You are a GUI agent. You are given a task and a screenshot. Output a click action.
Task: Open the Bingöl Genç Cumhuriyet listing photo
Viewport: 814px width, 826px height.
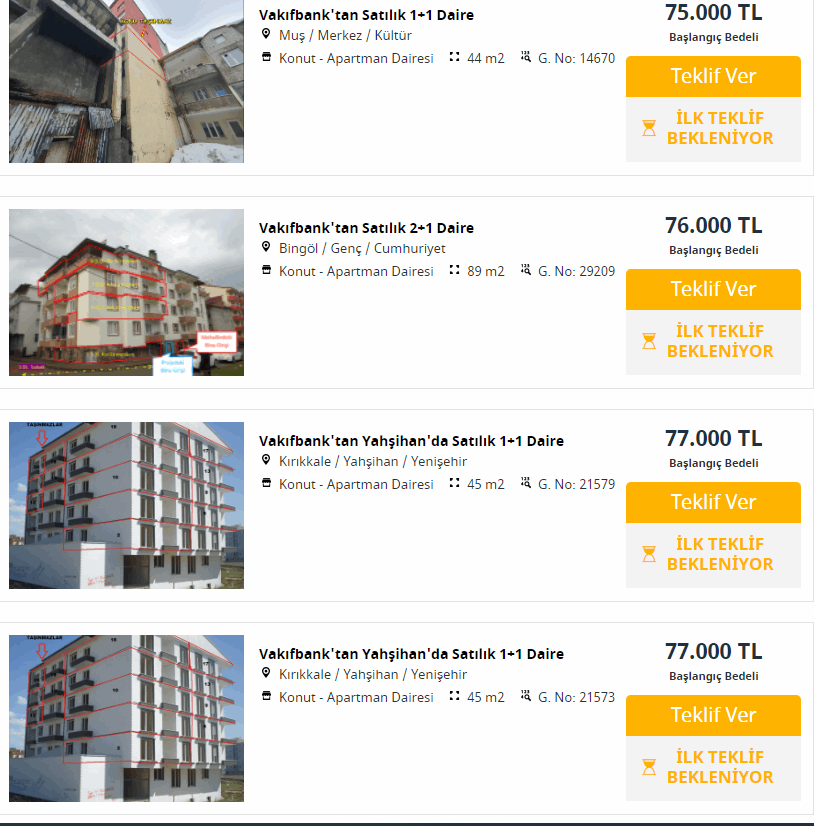click(x=126, y=292)
